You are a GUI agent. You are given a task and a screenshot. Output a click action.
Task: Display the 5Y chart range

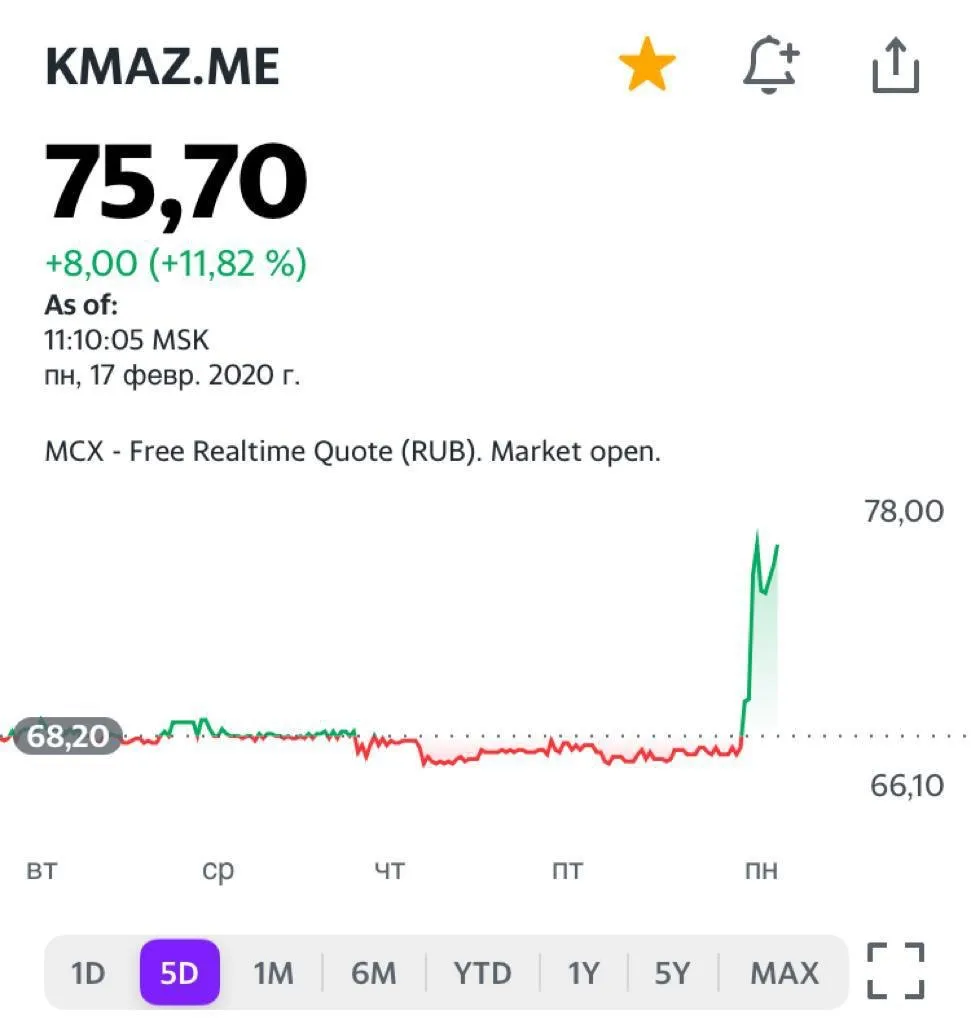tap(672, 973)
